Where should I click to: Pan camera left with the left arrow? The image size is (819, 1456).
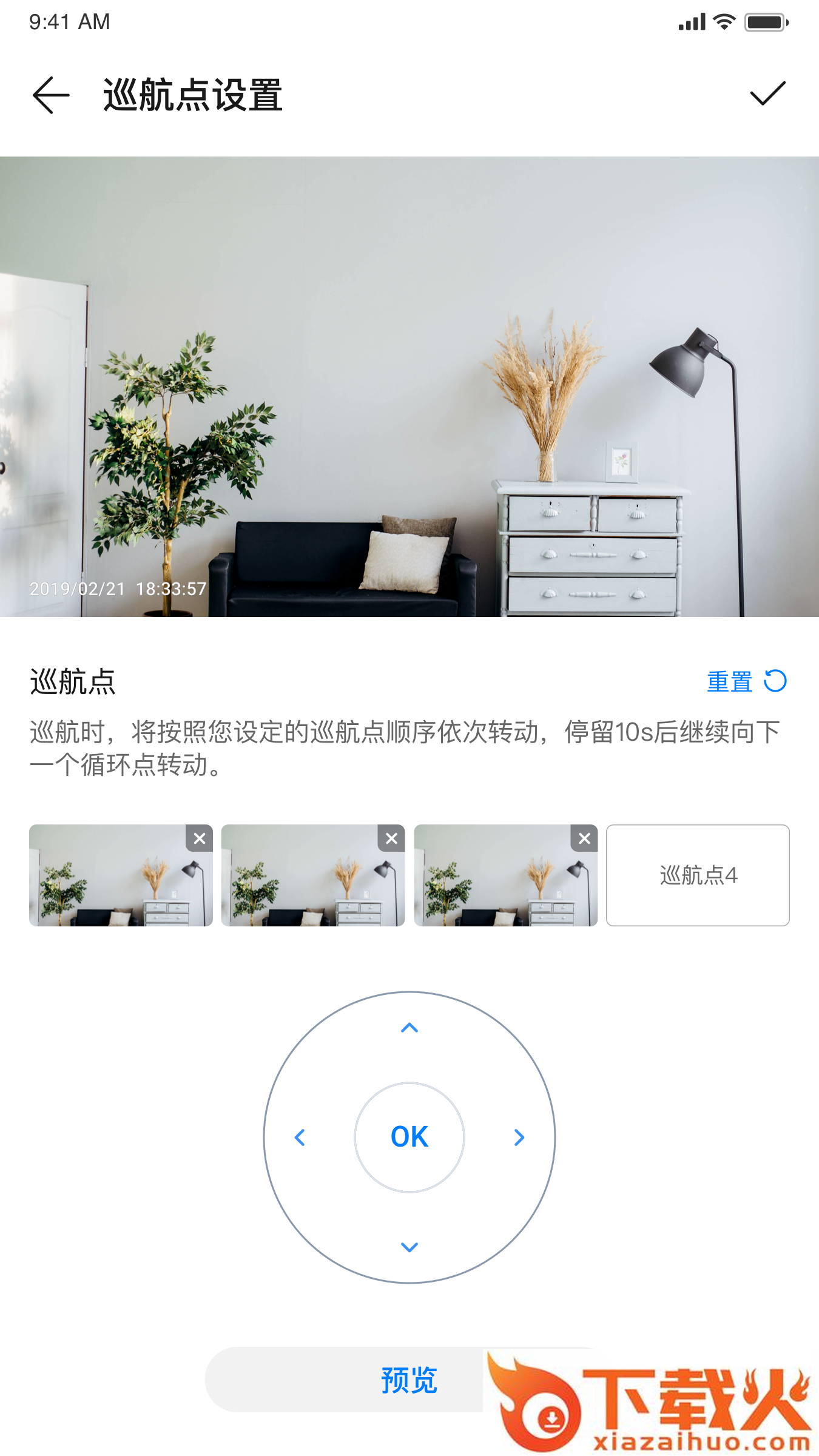(x=300, y=1137)
